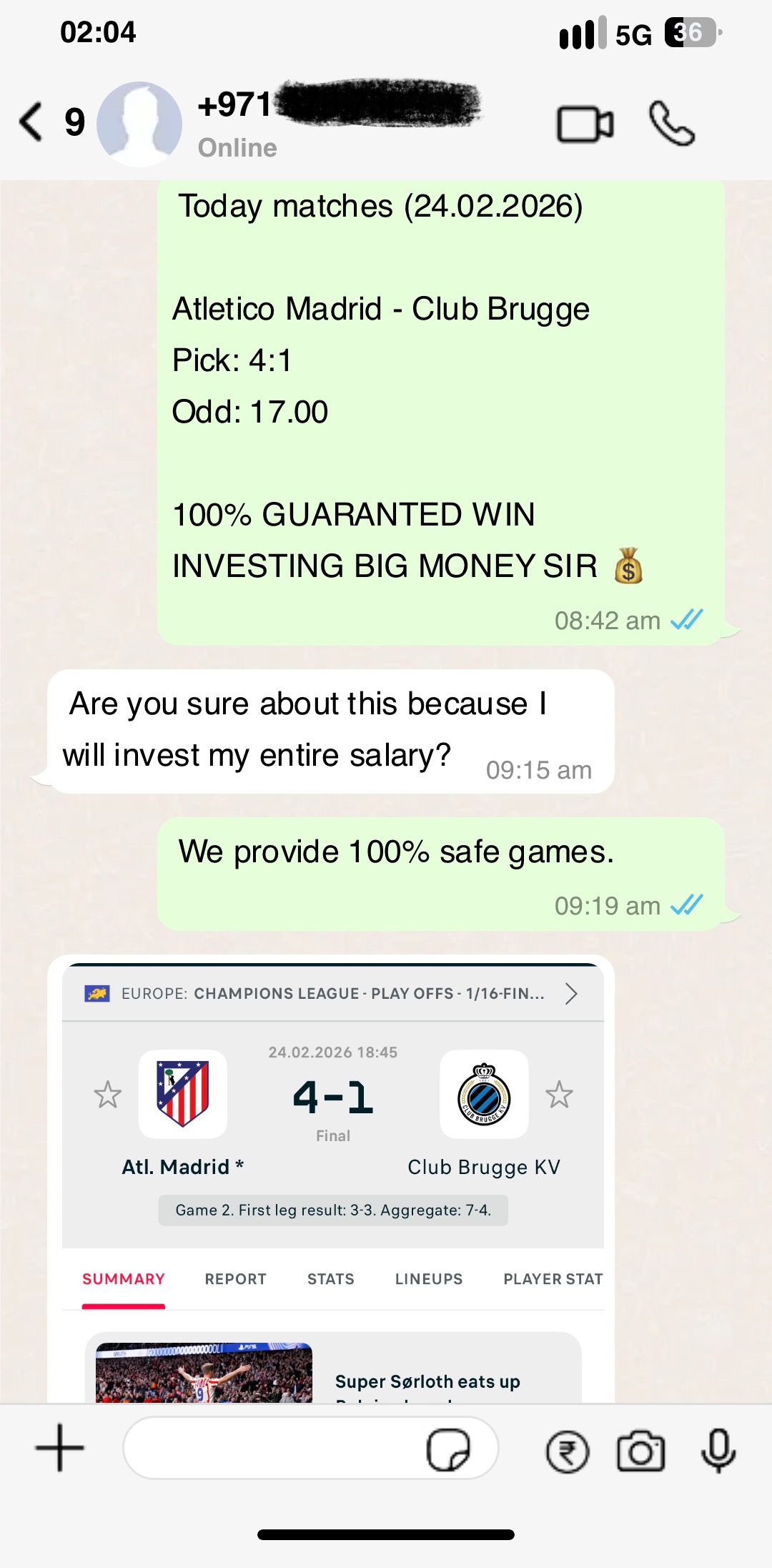Open the camera

point(640,1451)
